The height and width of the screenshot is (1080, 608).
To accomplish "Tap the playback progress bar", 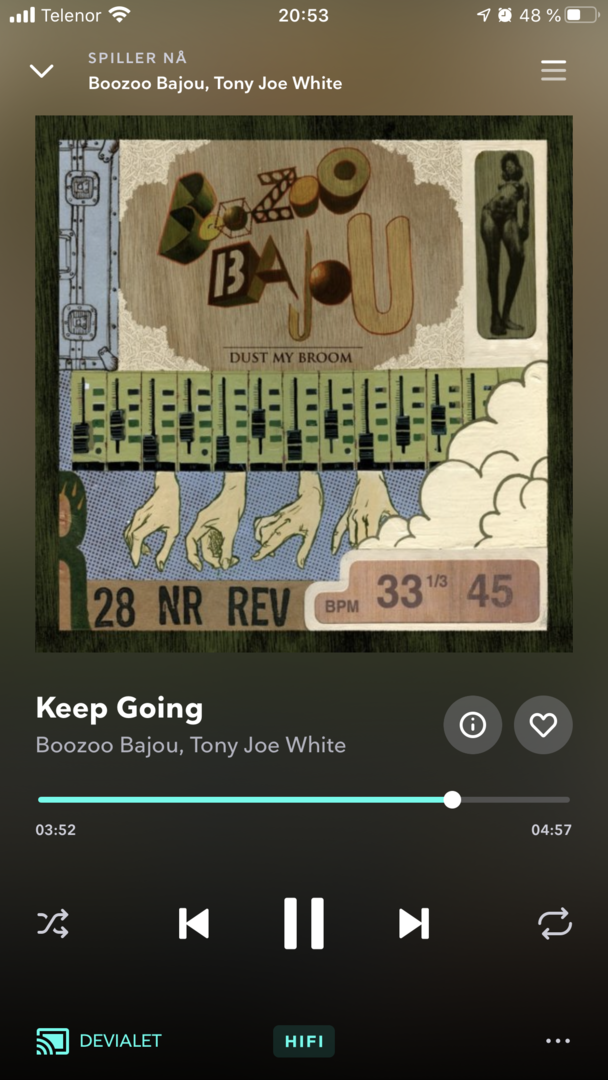I will point(304,800).
